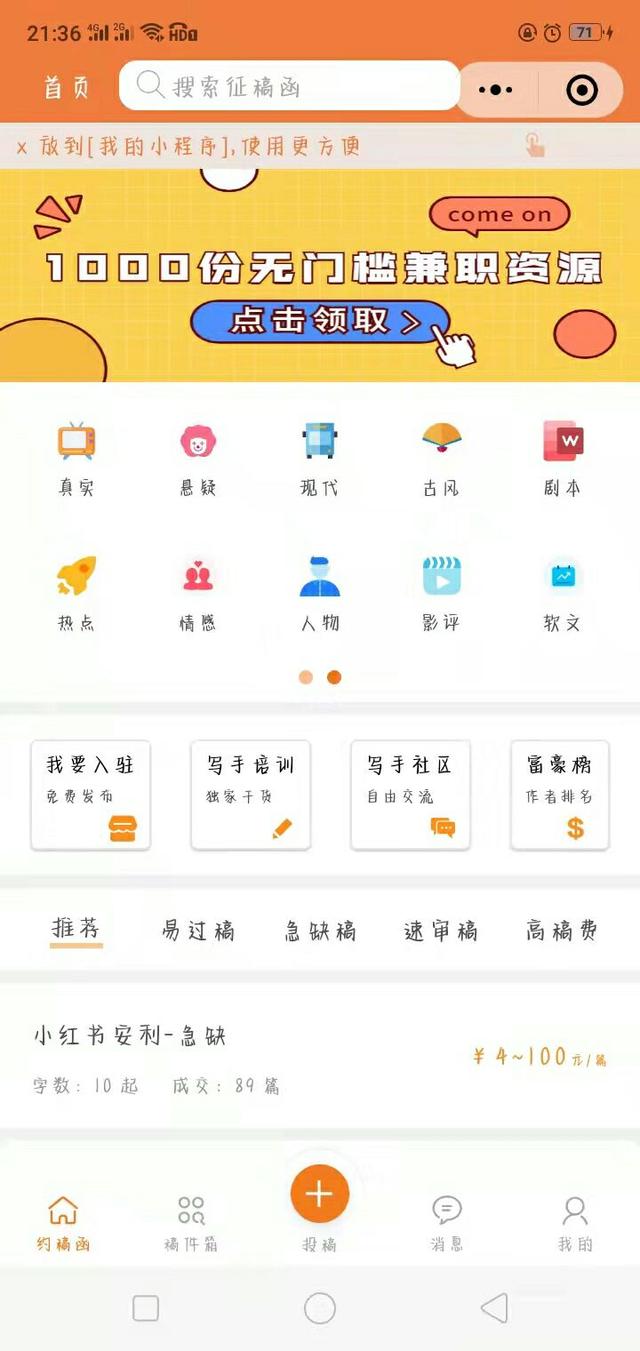The width and height of the screenshot is (640, 1351).
Task: Open the 小红书安利-急缺 listing
Action: click(x=320, y=1058)
